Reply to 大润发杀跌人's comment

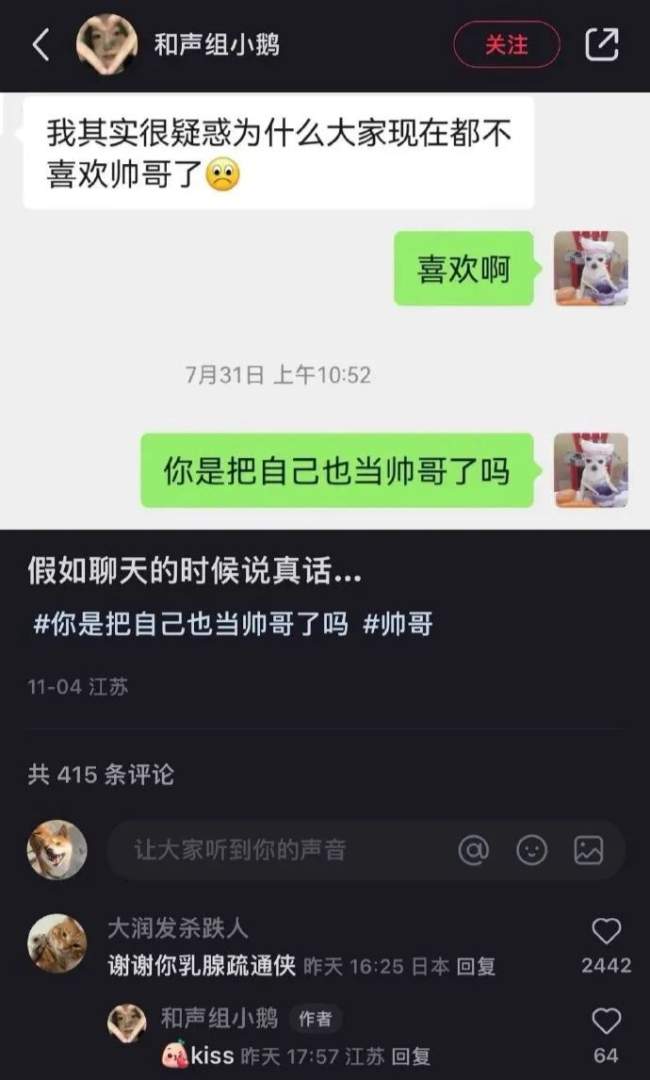pyautogui.click(x=475, y=966)
